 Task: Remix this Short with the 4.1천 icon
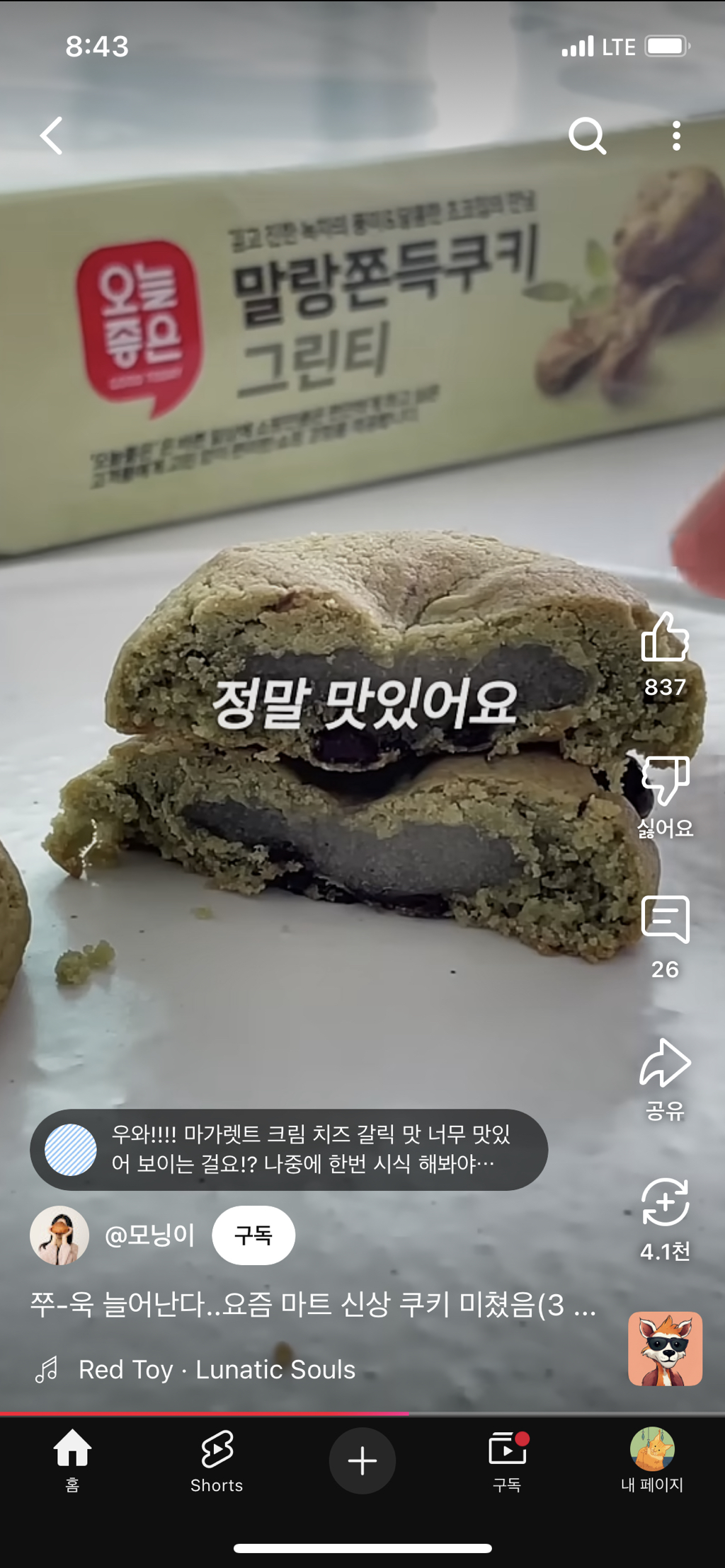tap(665, 1203)
